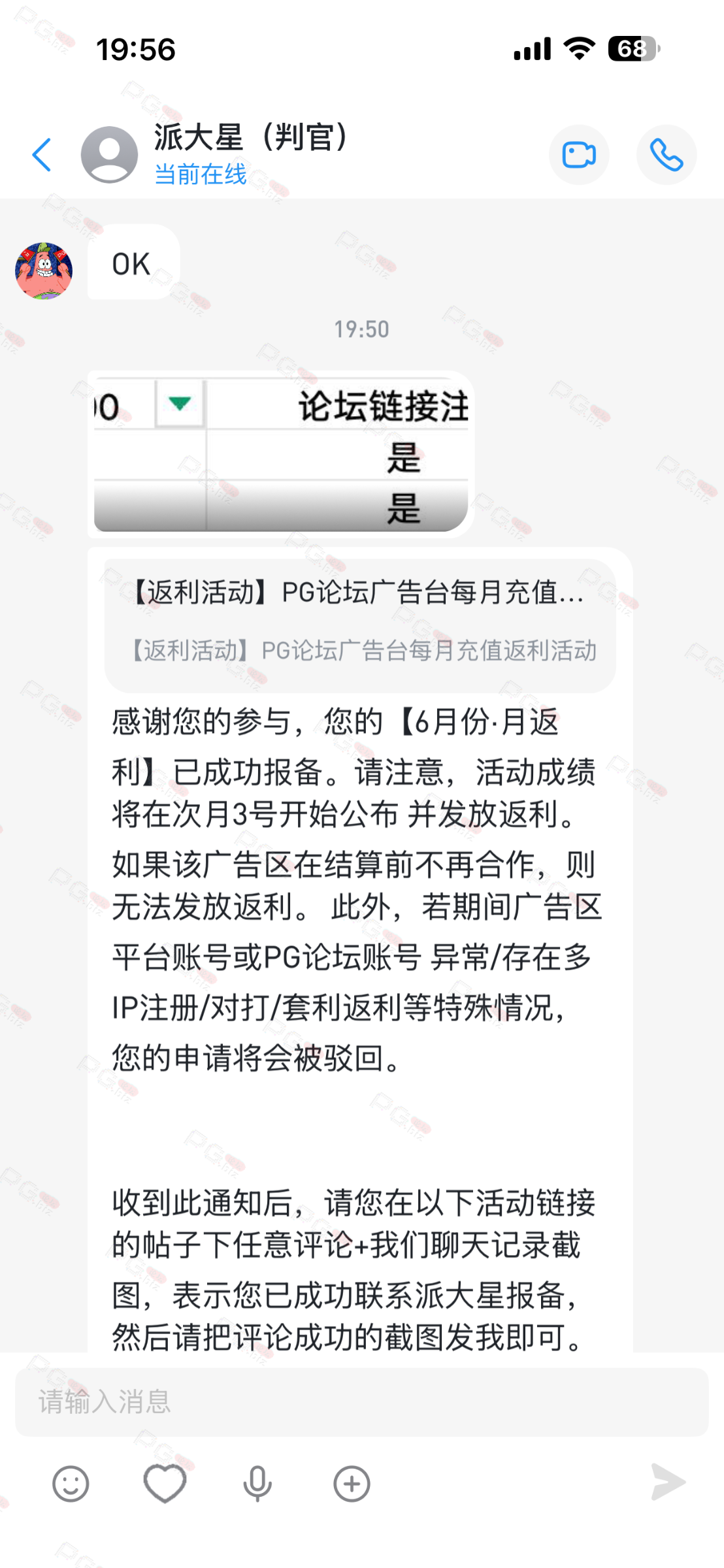Start a voice call with 派大星
The height and width of the screenshot is (1568, 724).
(x=666, y=155)
